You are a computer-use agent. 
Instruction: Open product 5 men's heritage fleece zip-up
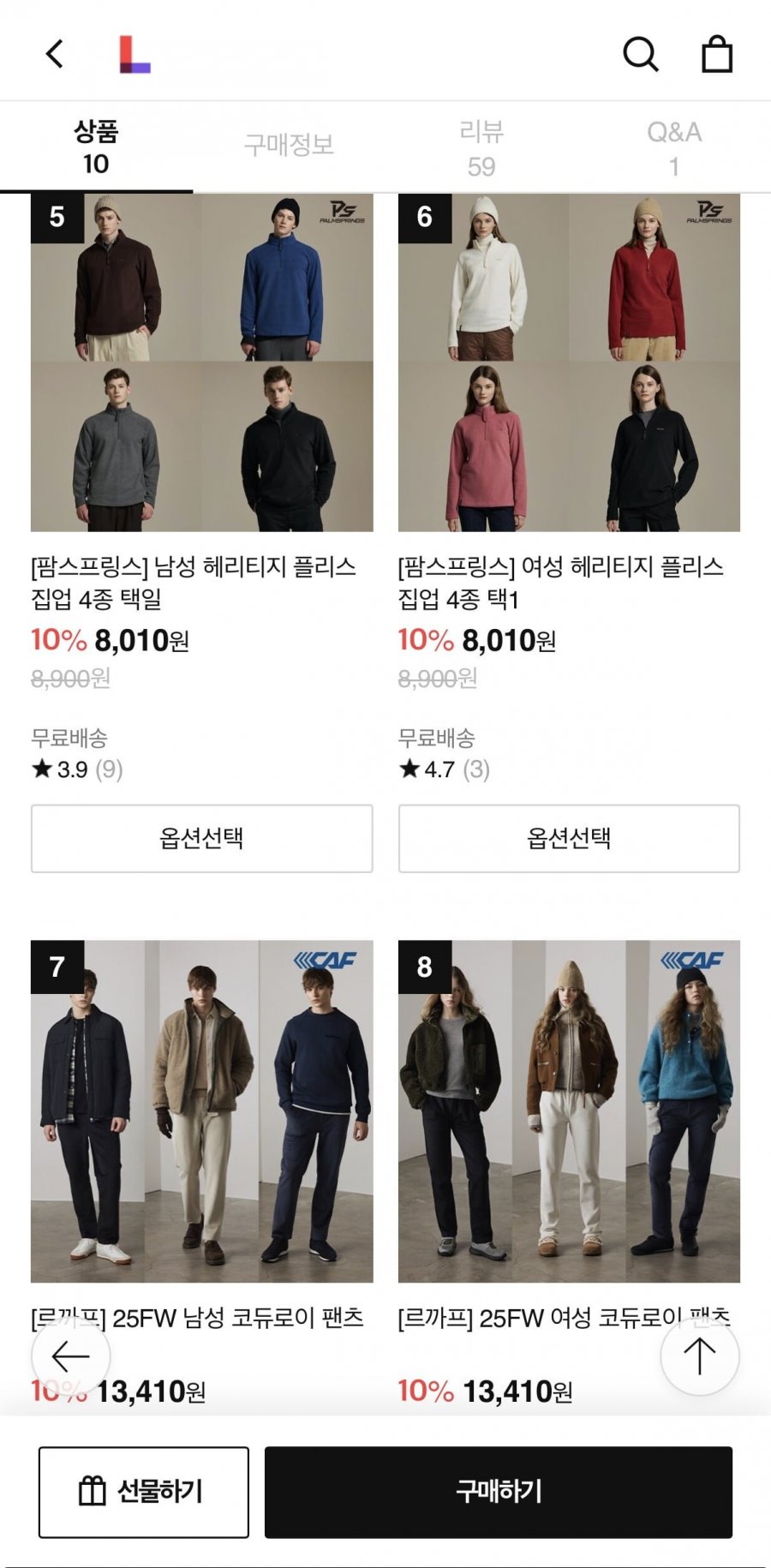click(201, 362)
